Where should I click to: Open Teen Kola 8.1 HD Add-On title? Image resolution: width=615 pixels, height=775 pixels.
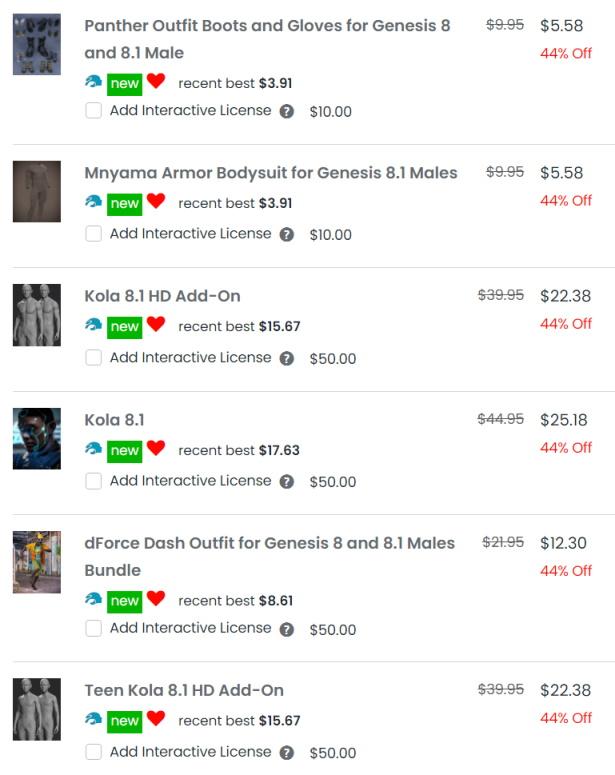[184, 690]
